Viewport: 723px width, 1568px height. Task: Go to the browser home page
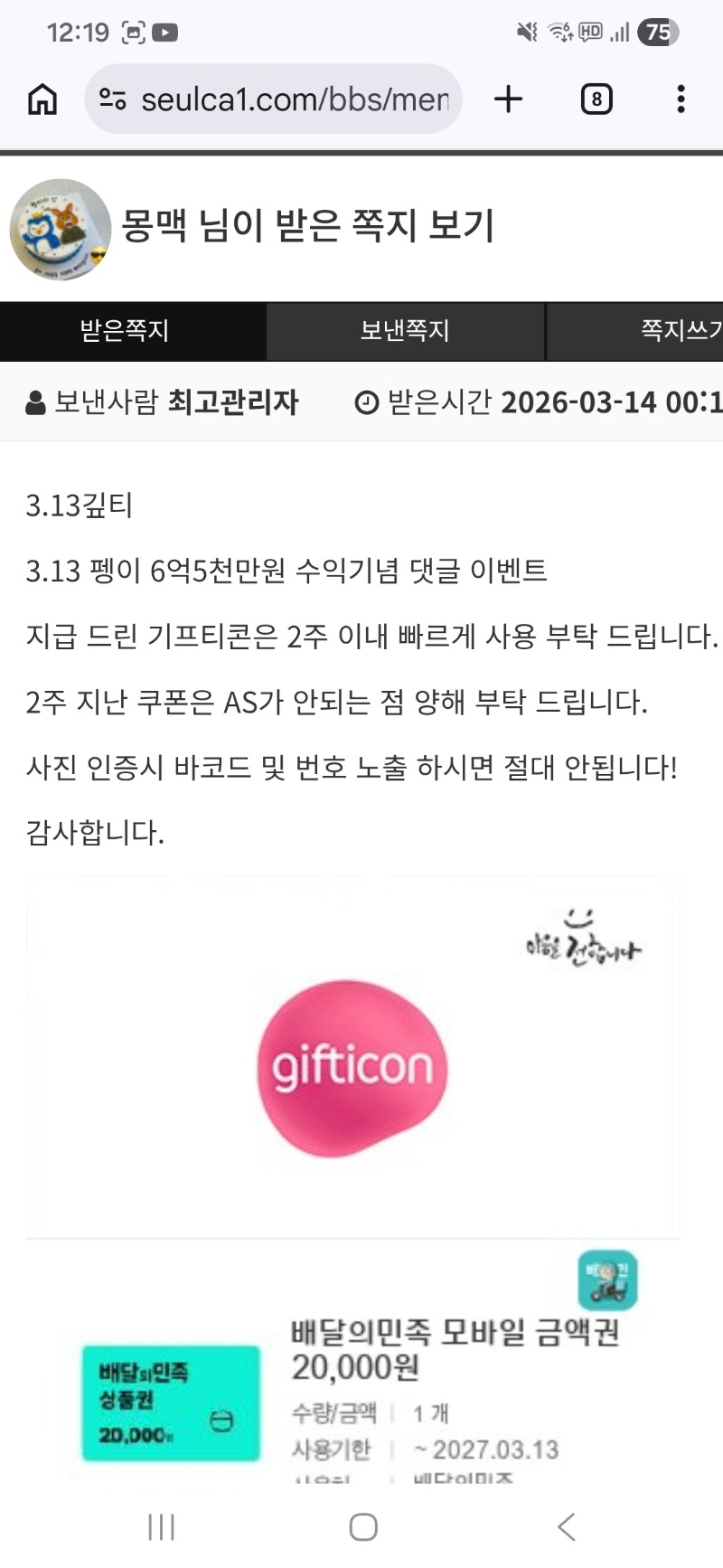coord(42,99)
